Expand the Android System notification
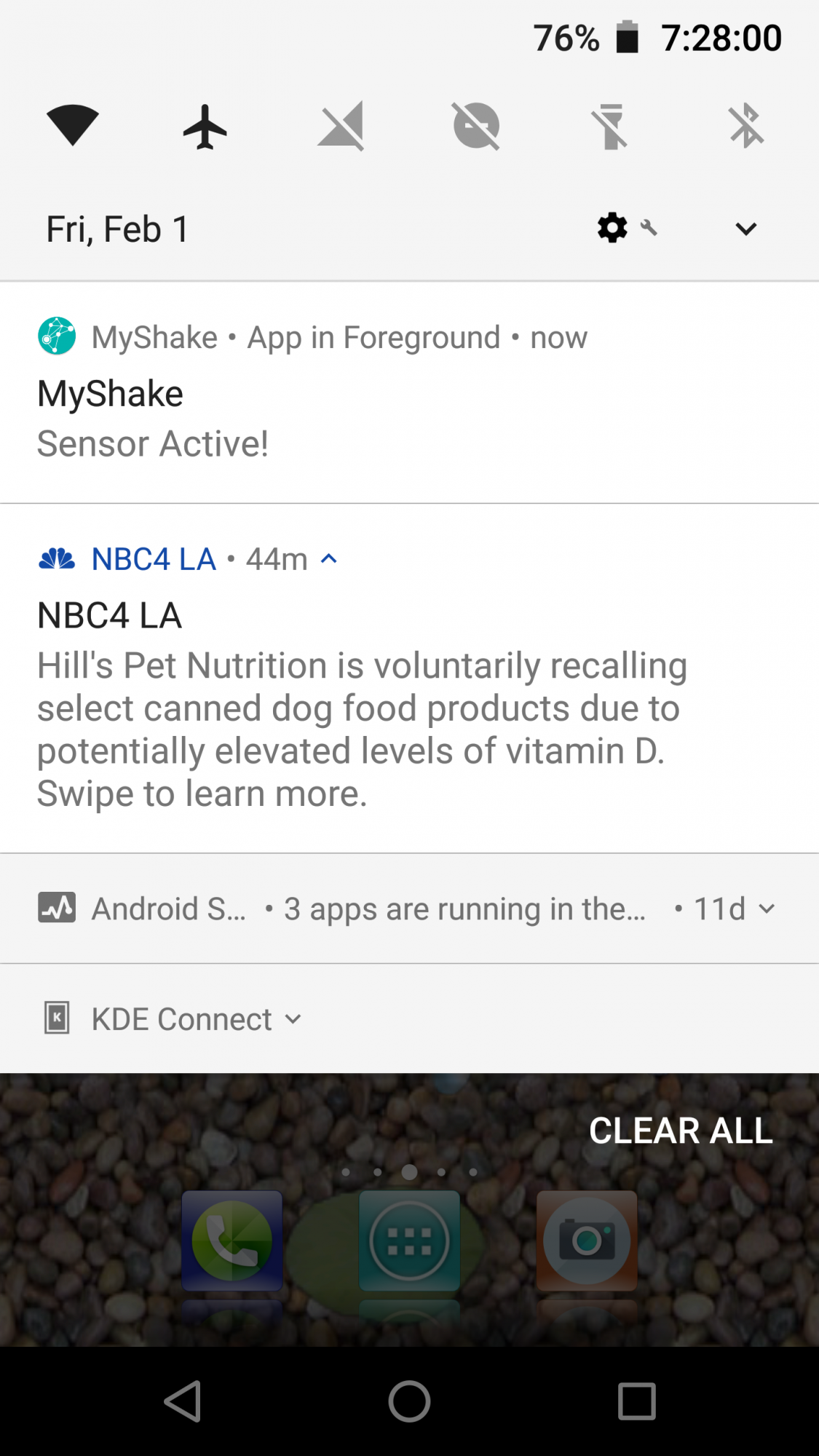Image resolution: width=819 pixels, height=1456 pixels. [x=767, y=909]
